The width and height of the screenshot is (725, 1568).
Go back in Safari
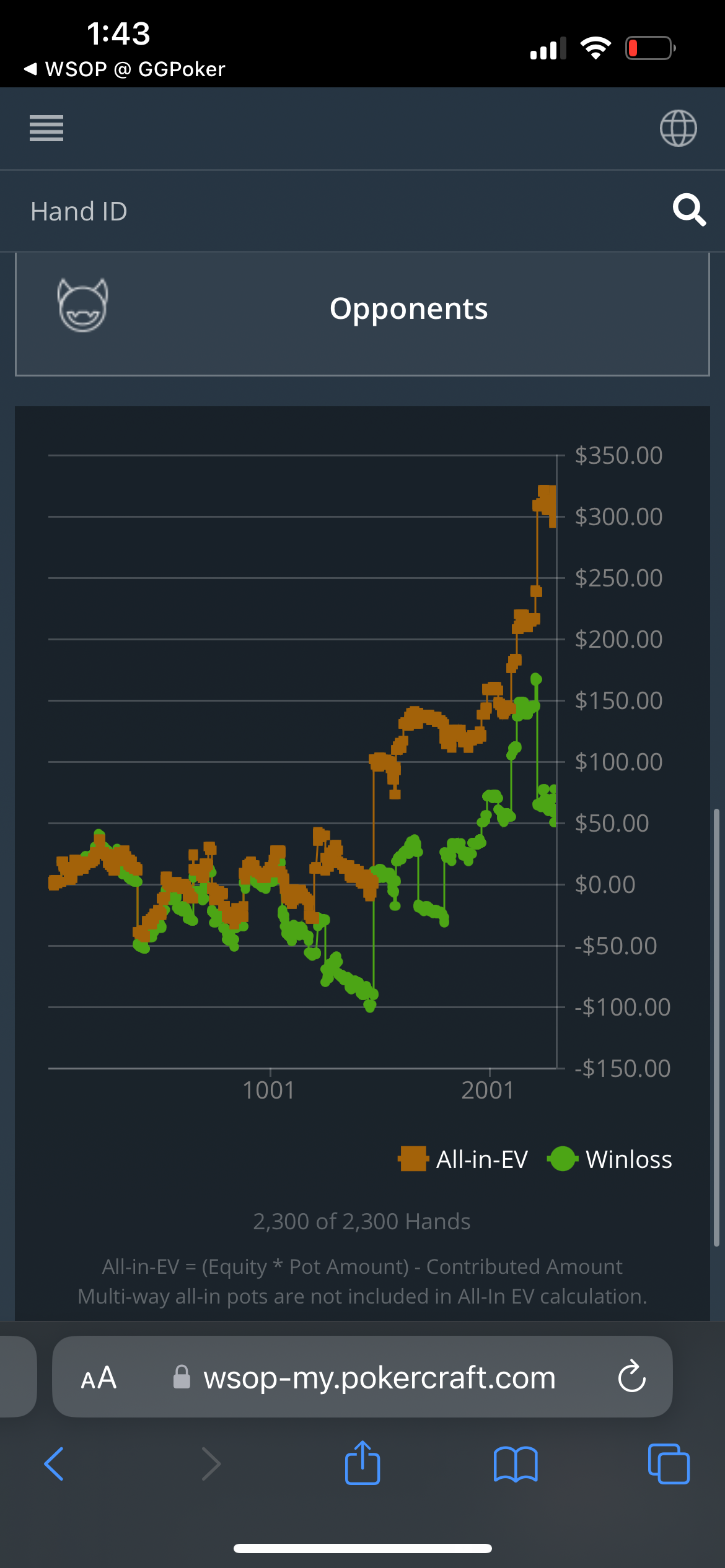coord(54,1464)
